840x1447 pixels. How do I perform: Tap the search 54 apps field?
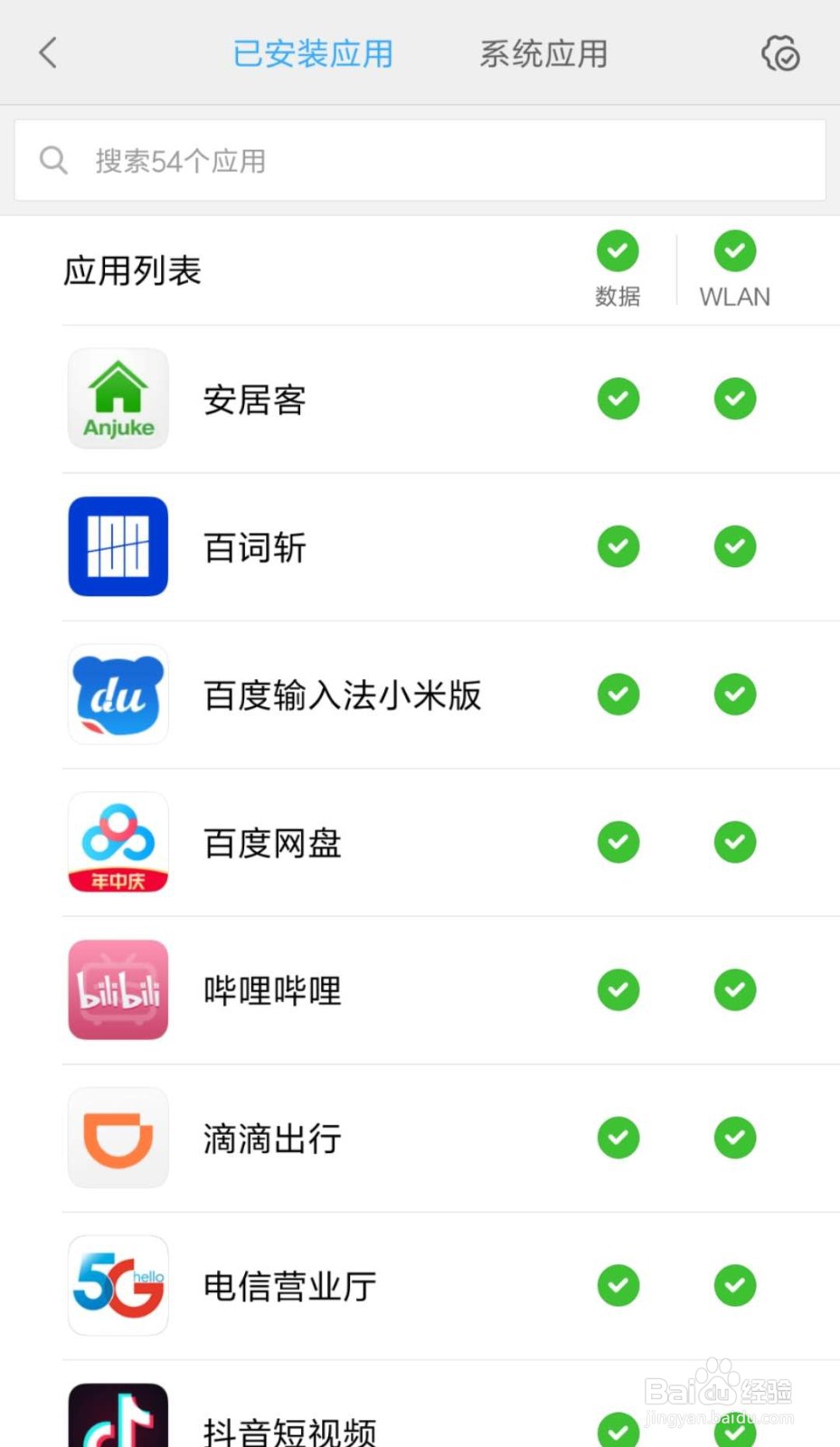[420, 160]
